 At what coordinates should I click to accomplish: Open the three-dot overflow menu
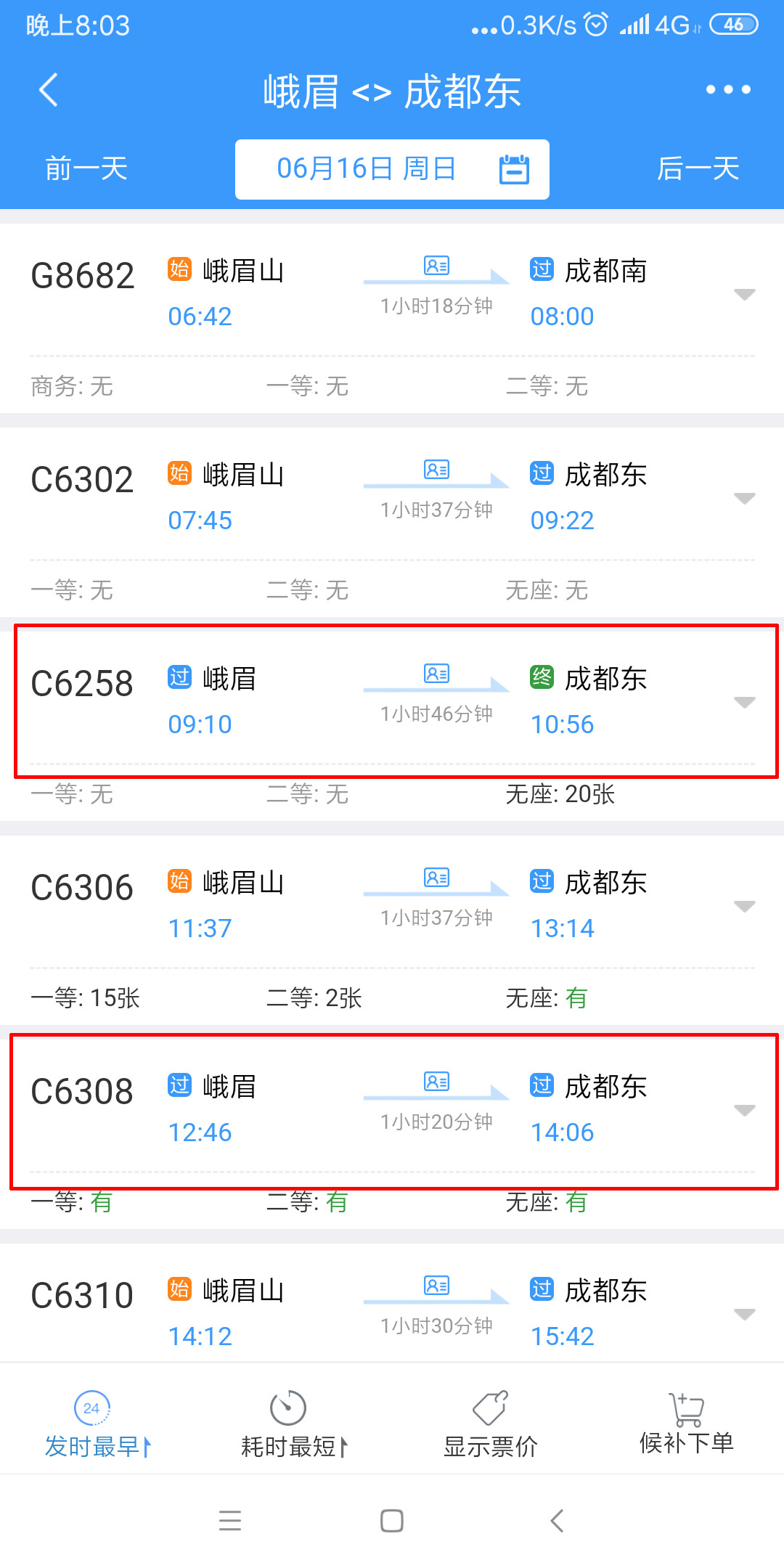click(728, 90)
